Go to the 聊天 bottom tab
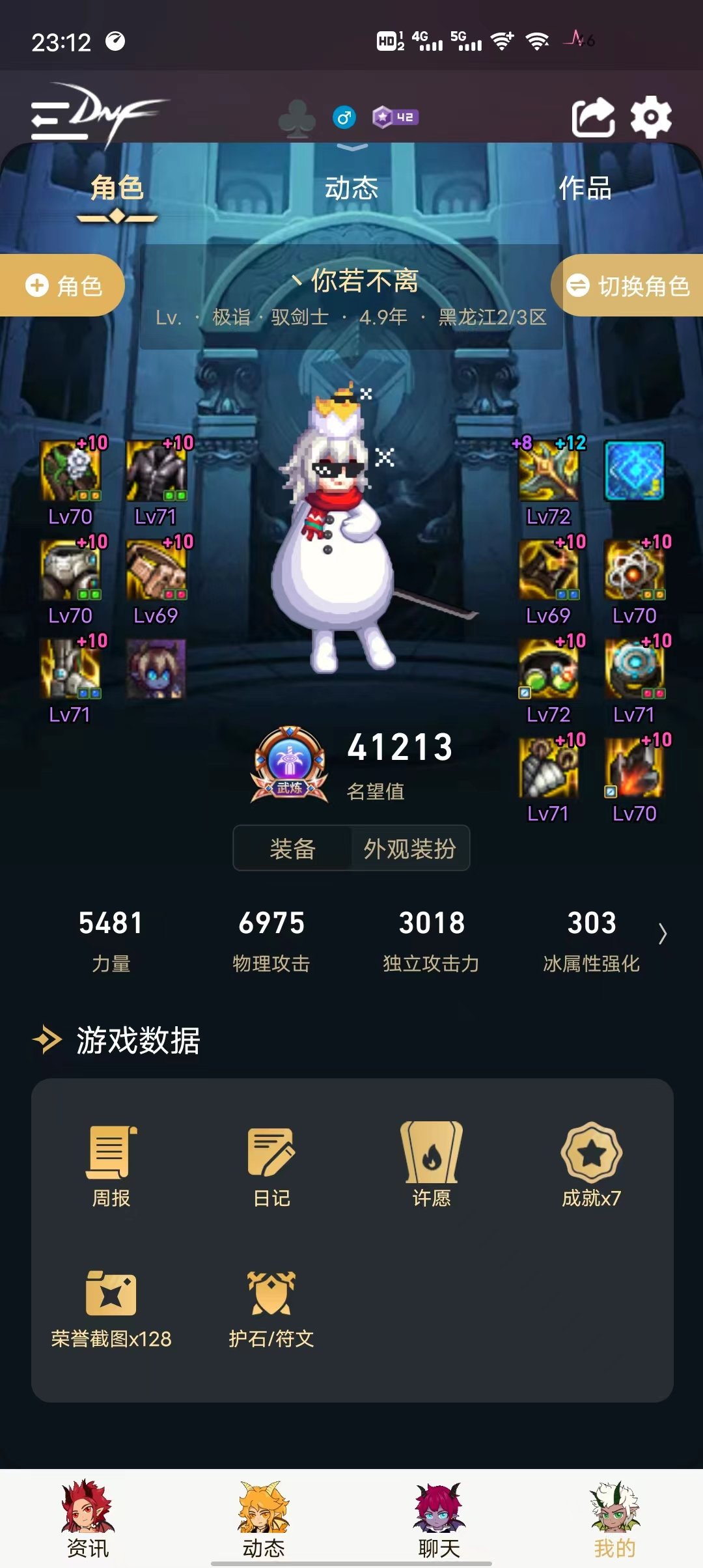 439,1519
